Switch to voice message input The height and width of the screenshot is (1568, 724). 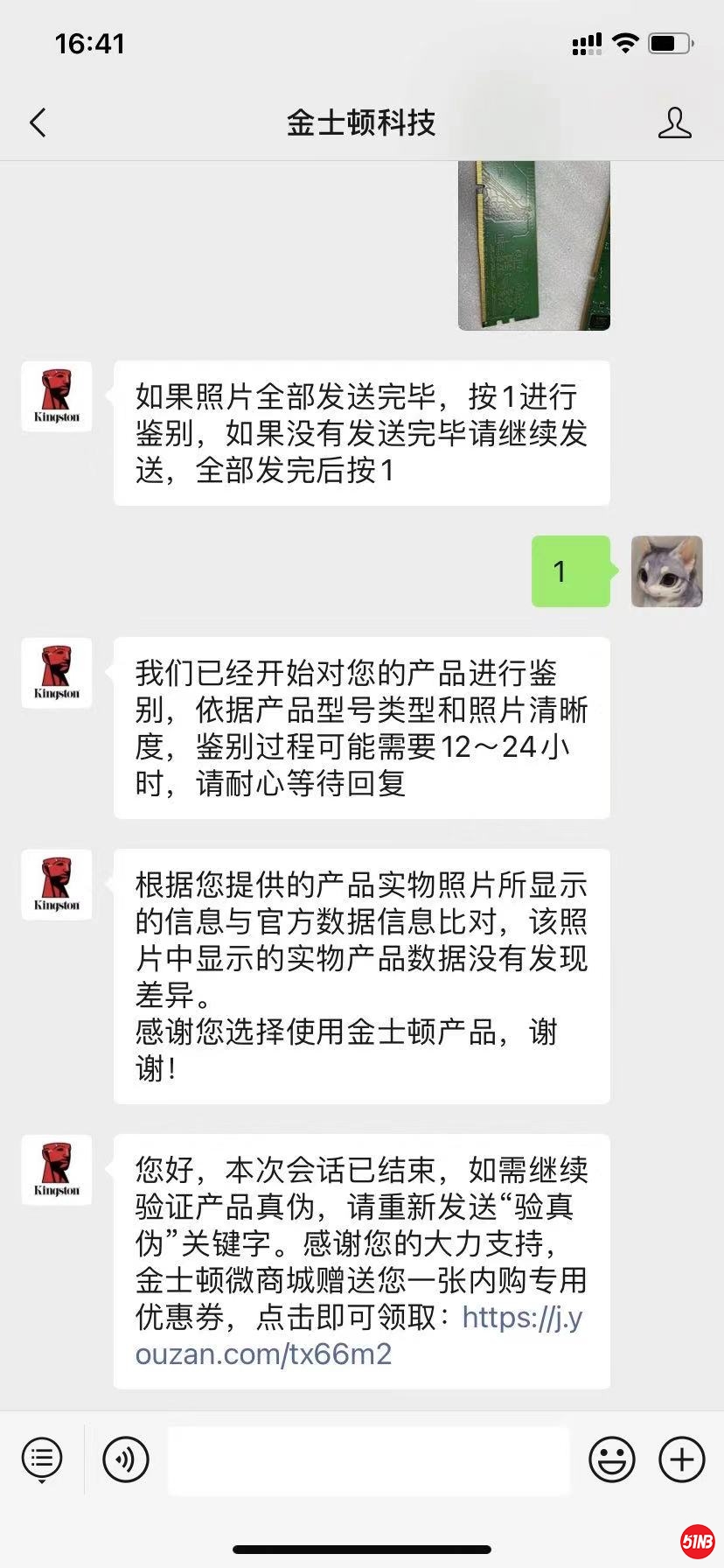(126, 1459)
